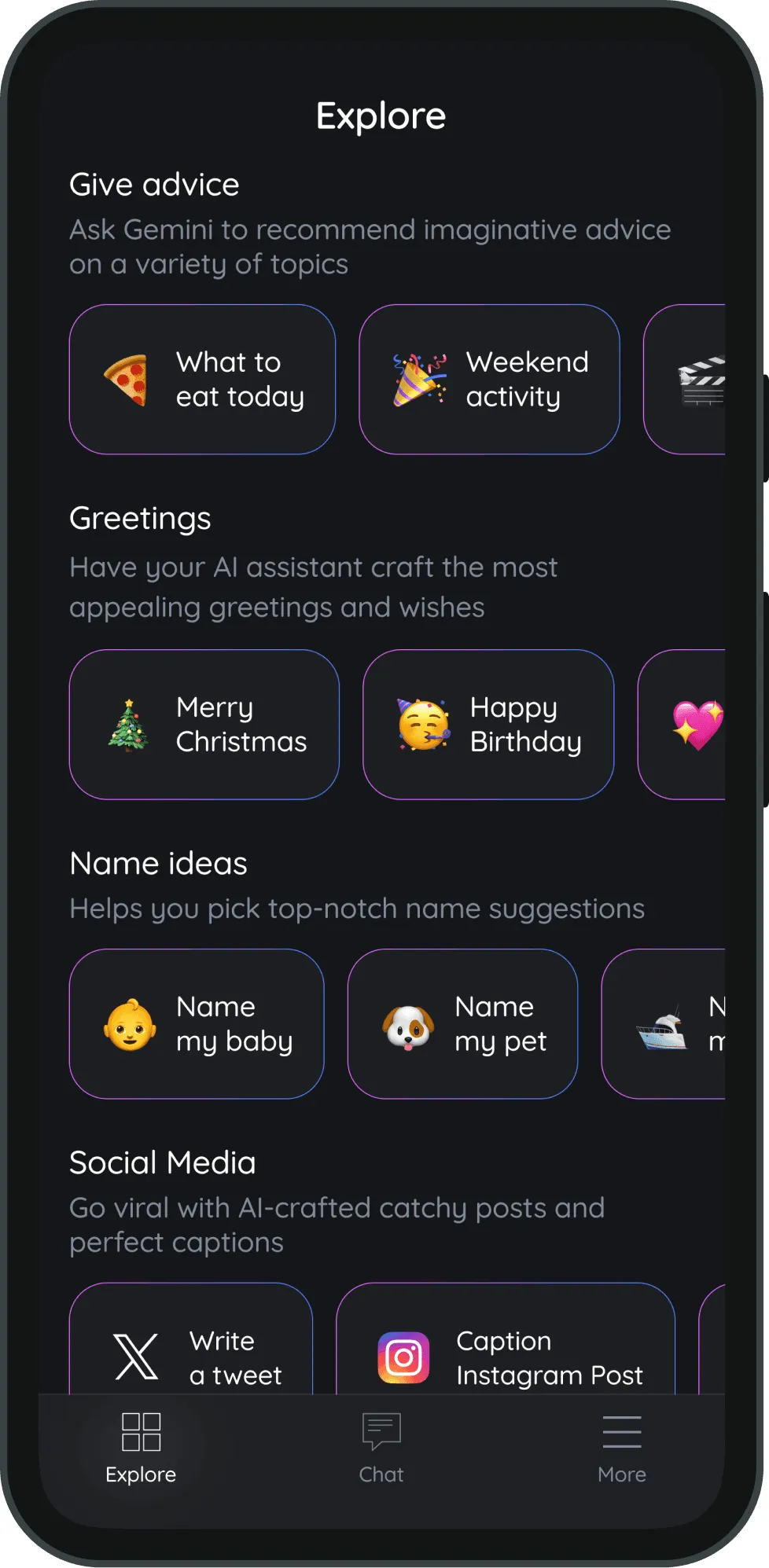Choose the Happy Birthday greeting card
Image resolution: width=769 pixels, height=1568 pixels.
pos(488,725)
